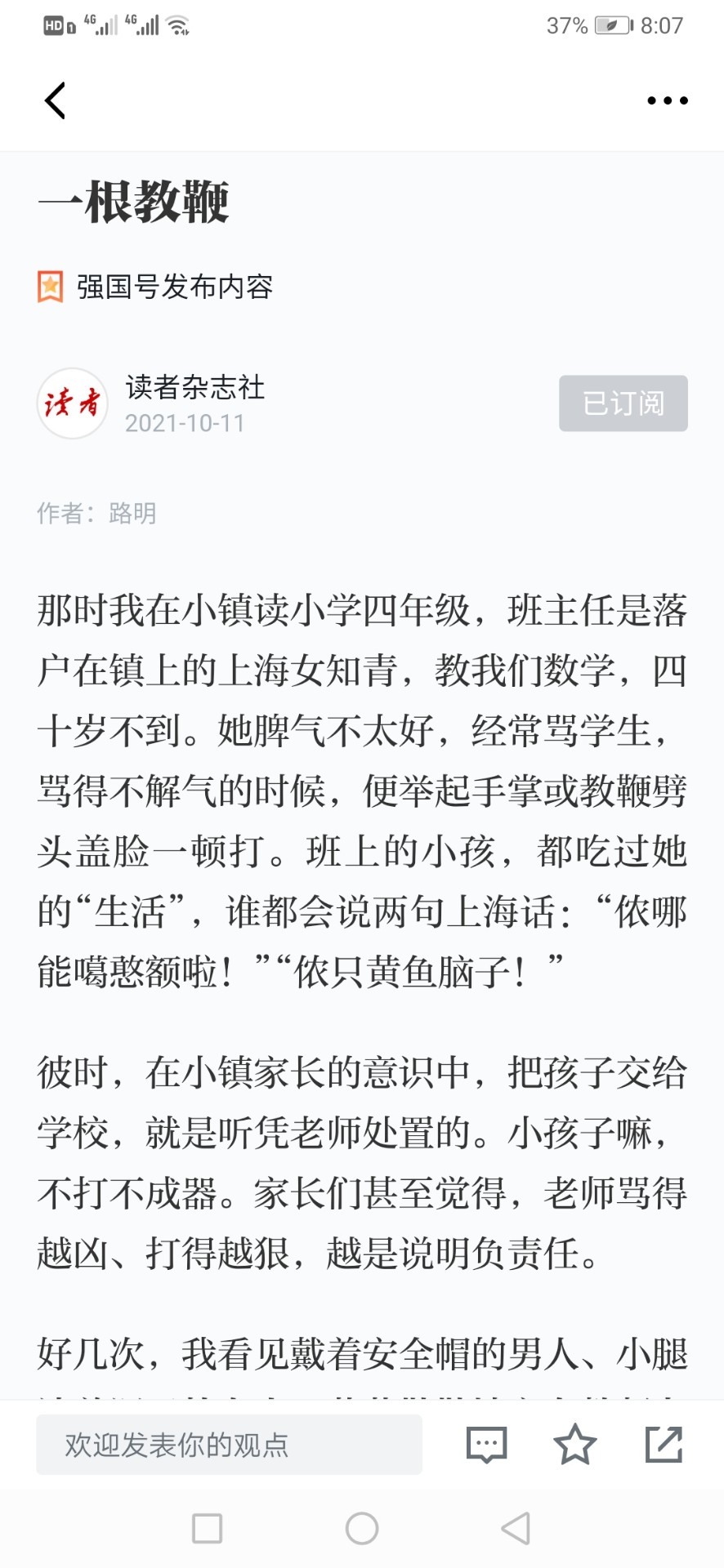Open the system recent apps view
This screenshot has height=1568, width=724.
tap(207, 1528)
